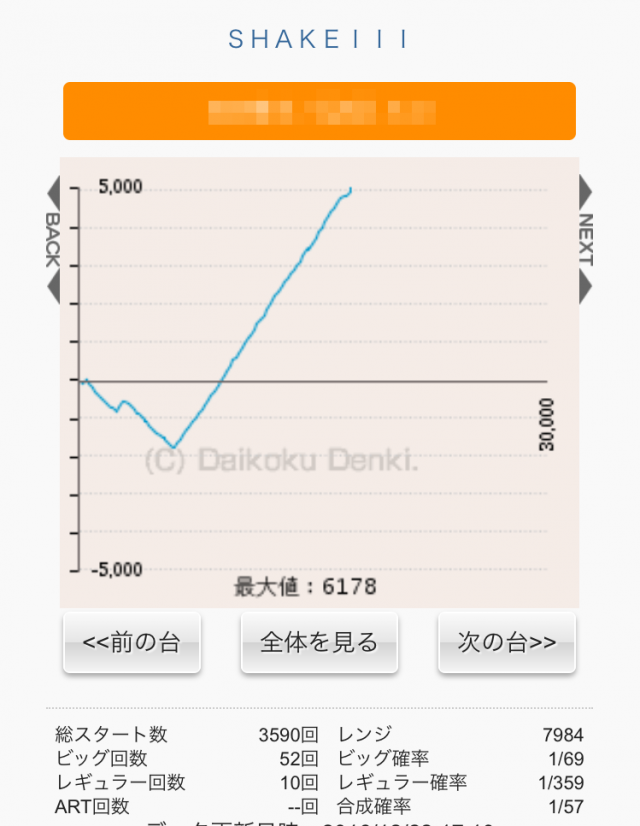Tap the NEXT arrow beside the graph
This screenshot has height=826, width=640.
(586, 240)
